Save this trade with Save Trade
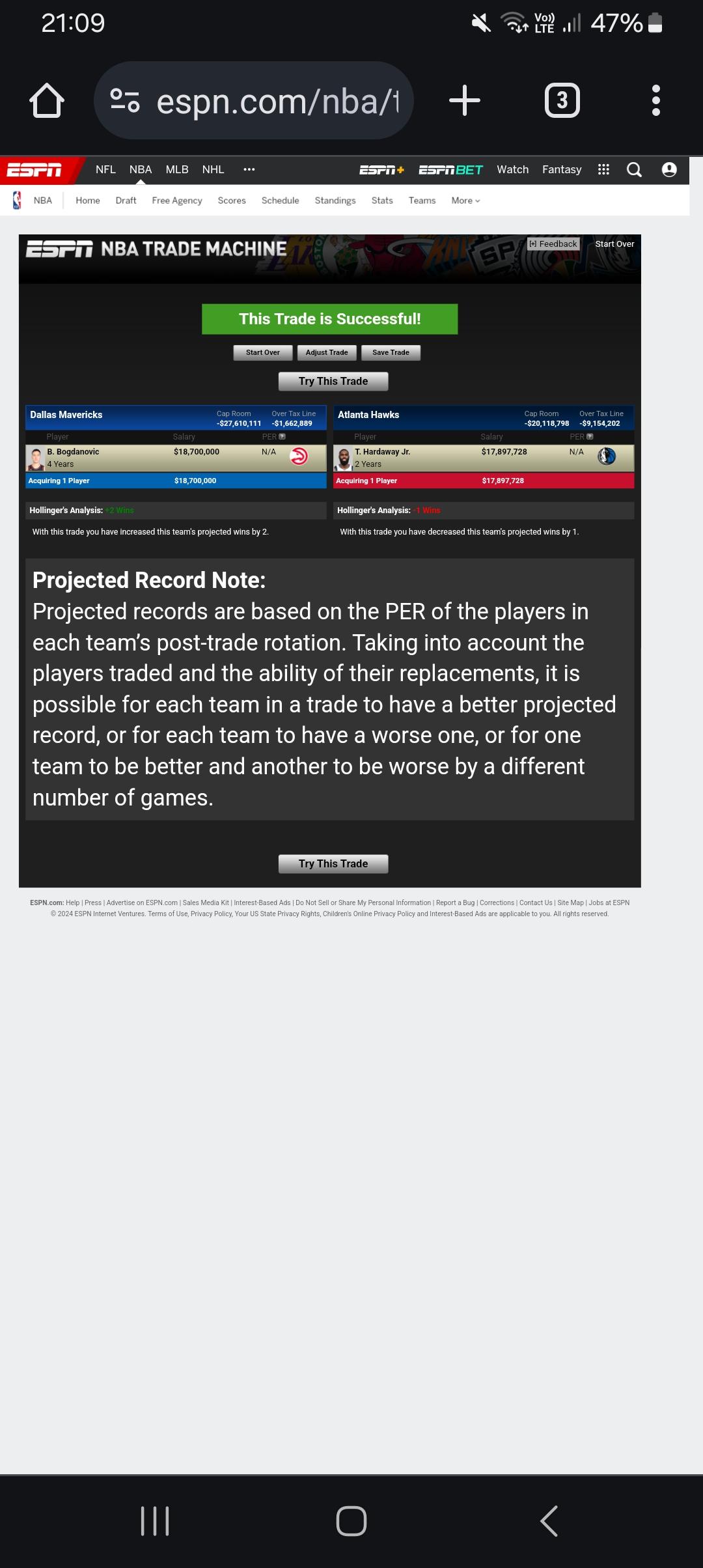This screenshot has width=703, height=1568. tap(391, 352)
